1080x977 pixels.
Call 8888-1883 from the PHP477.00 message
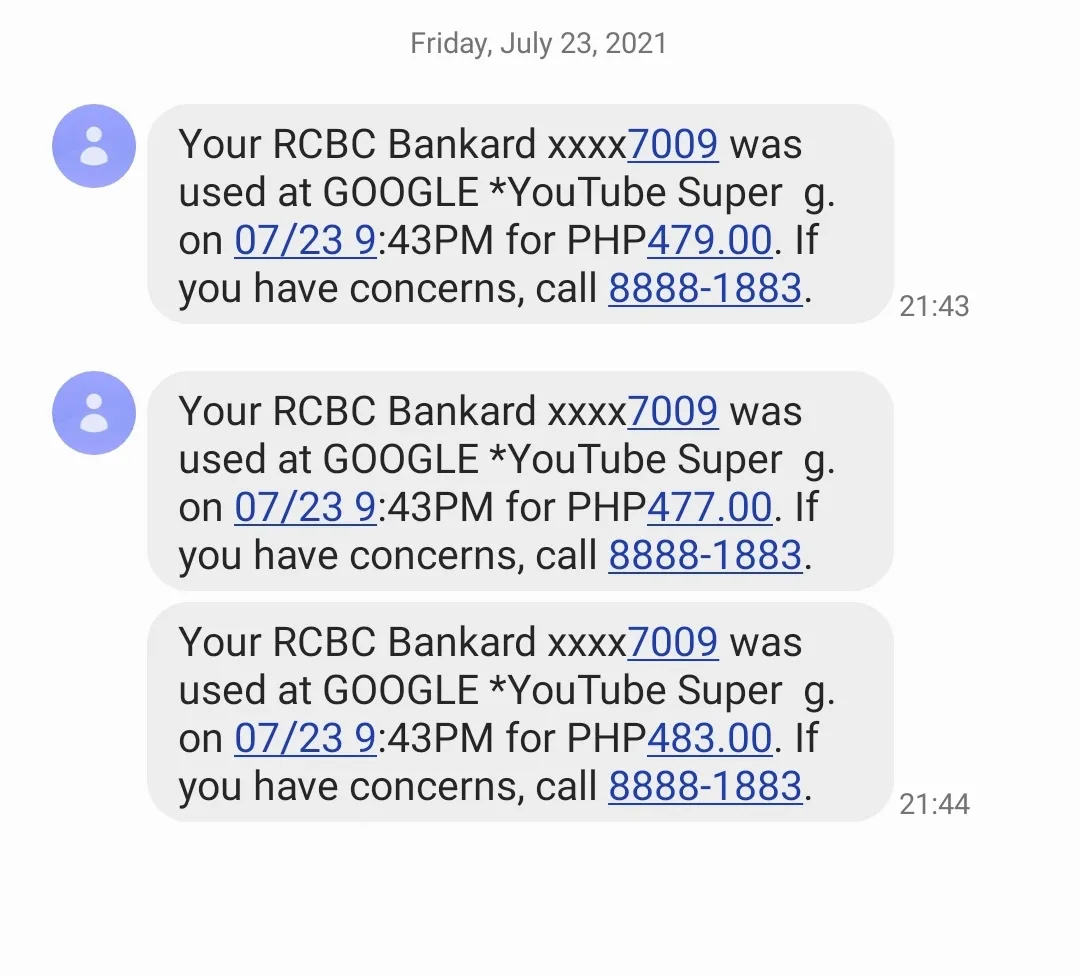pyautogui.click(x=705, y=556)
